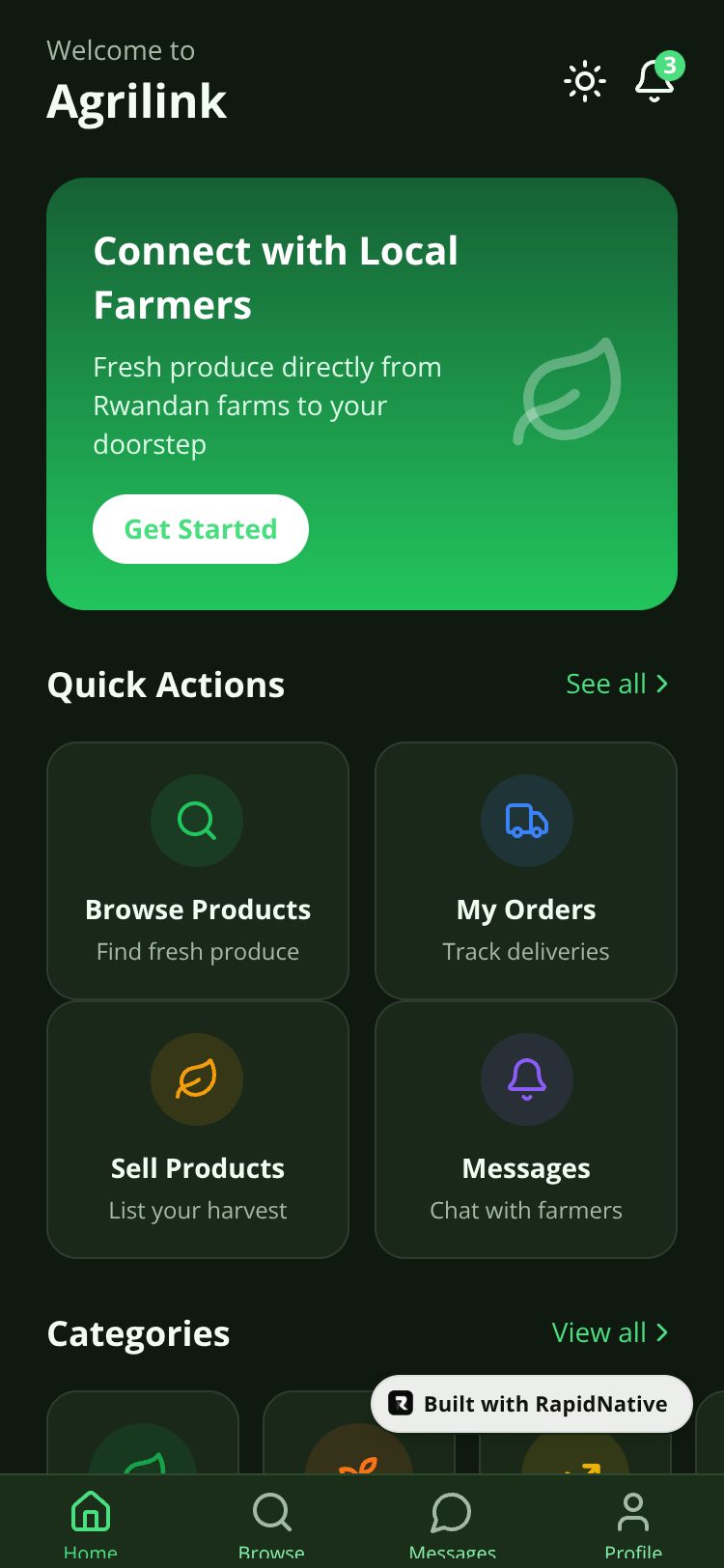The width and height of the screenshot is (724, 1568).
Task: Open the Sell Products card
Action: (198, 1129)
